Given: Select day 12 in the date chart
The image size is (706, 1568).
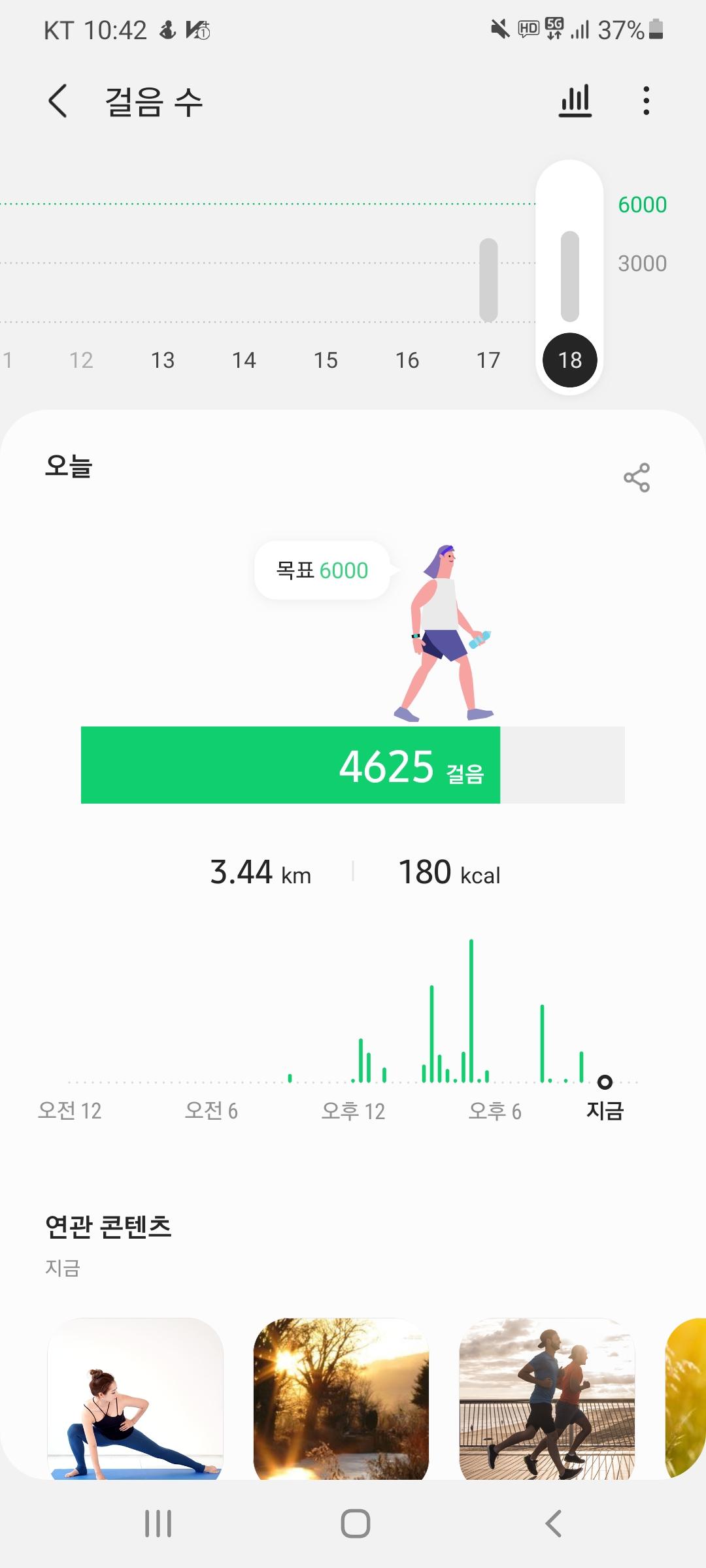Looking at the screenshot, I should click(81, 359).
